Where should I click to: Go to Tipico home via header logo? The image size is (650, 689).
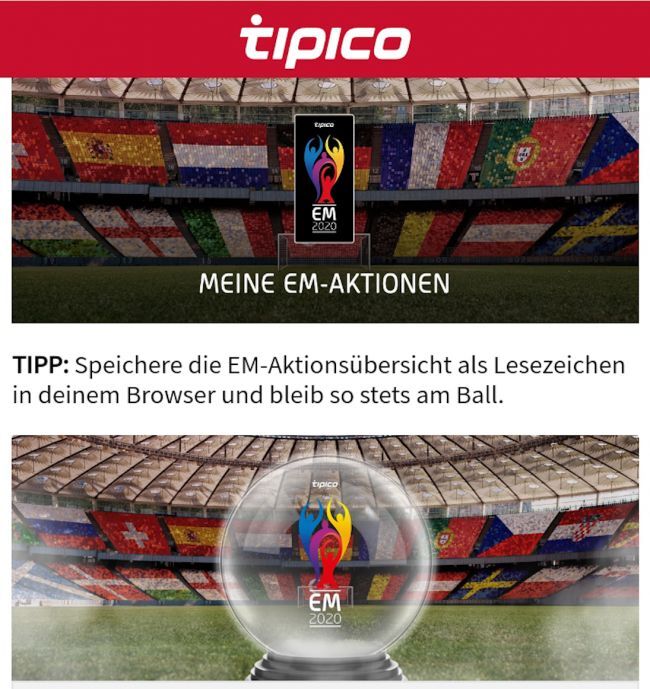pyautogui.click(x=324, y=40)
